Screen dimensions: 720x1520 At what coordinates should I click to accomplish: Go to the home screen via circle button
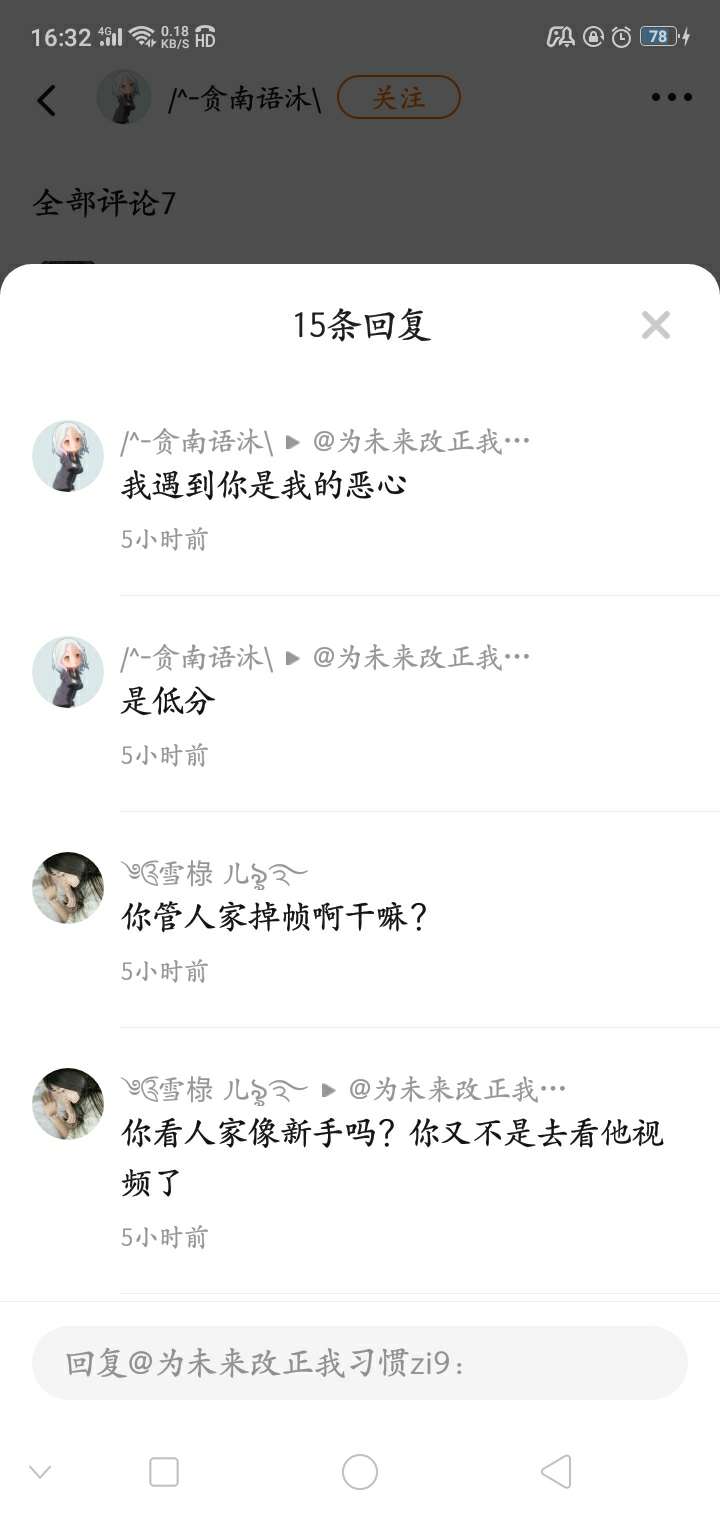(360, 1472)
